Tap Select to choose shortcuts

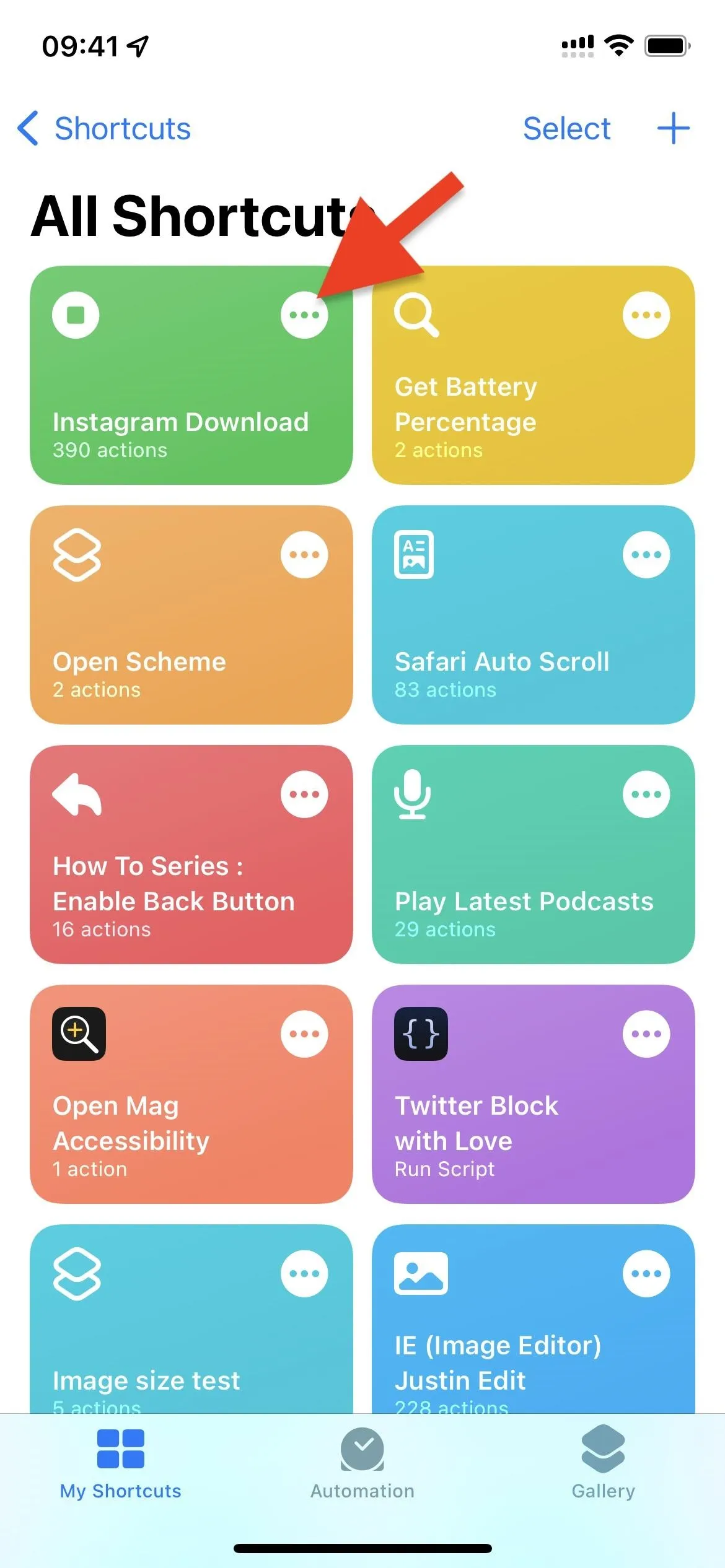(x=566, y=128)
